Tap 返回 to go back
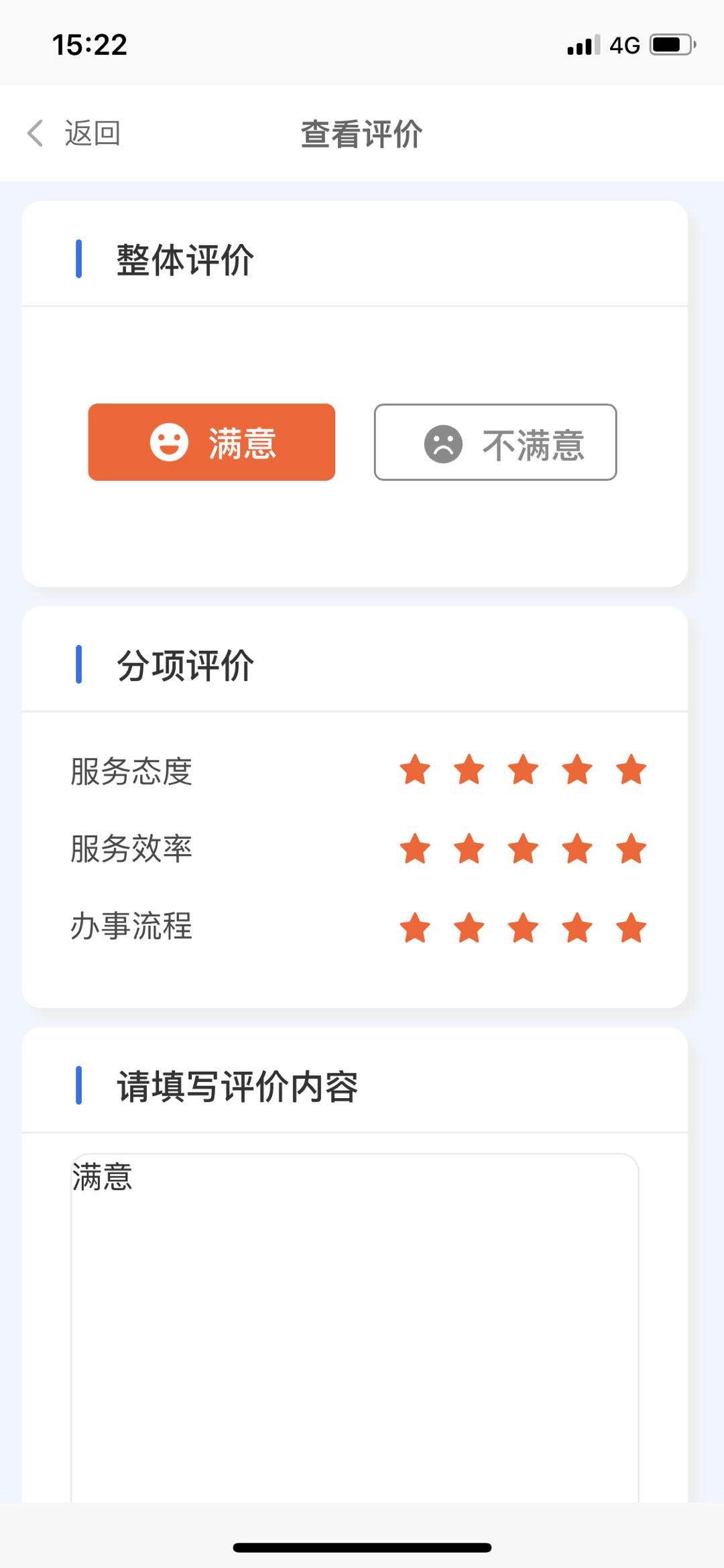This screenshot has width=724, height=1568. coord(92,133)
